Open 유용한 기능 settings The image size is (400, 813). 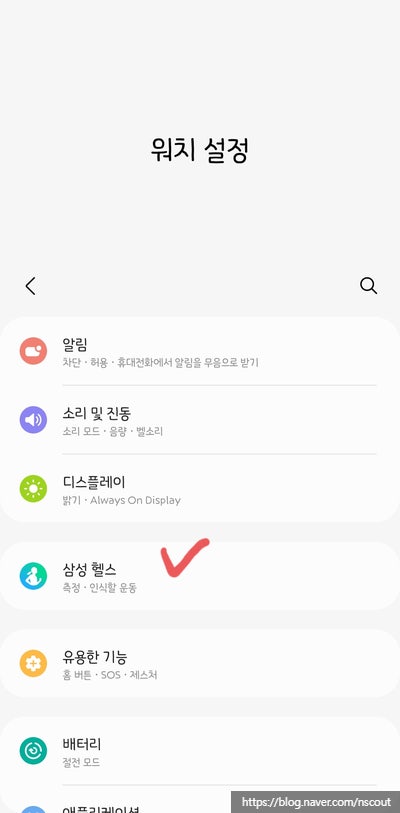pos(200,663)
